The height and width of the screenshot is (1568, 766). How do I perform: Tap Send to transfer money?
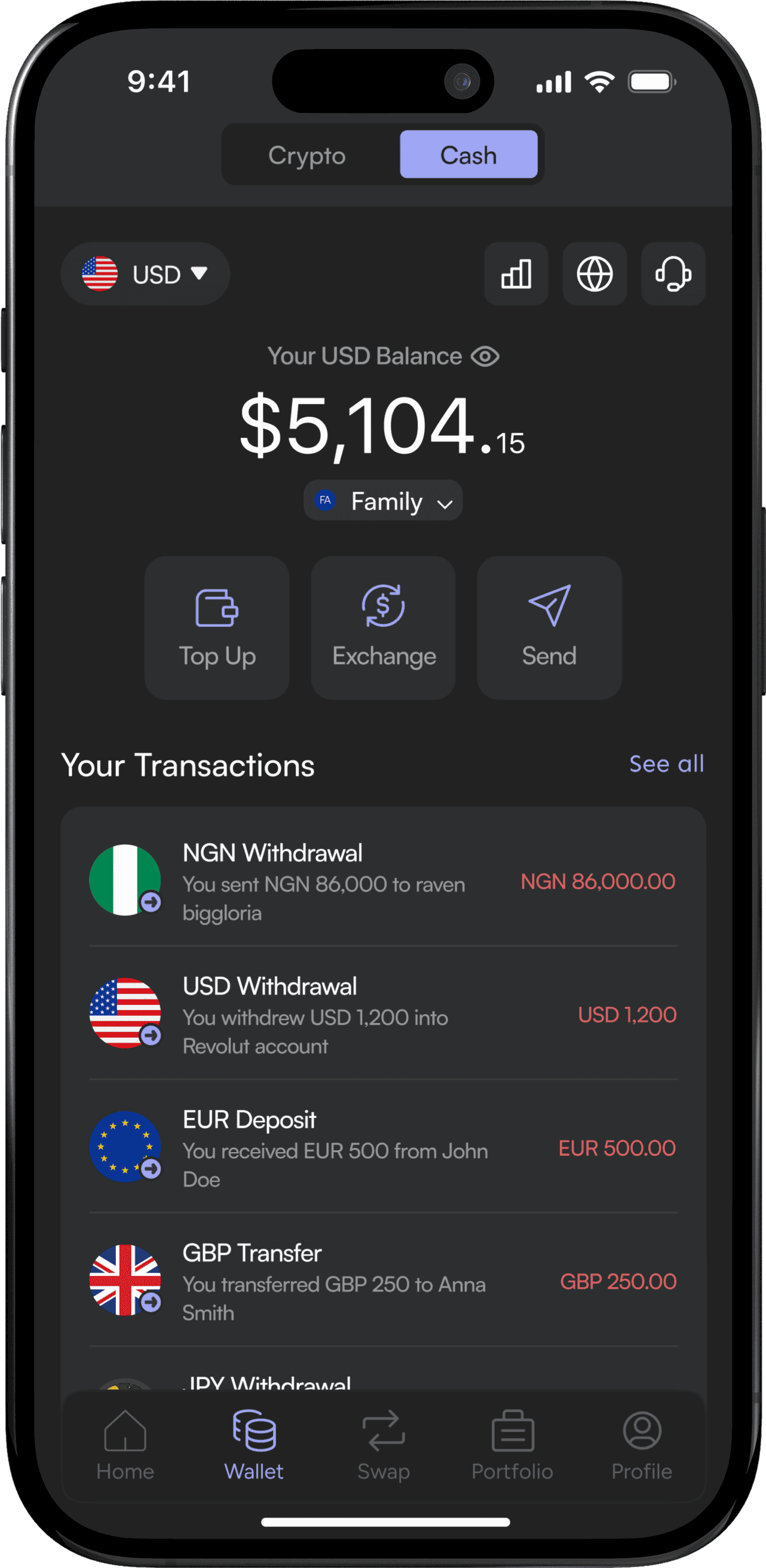pyautogui.click(x=549, y=627)
